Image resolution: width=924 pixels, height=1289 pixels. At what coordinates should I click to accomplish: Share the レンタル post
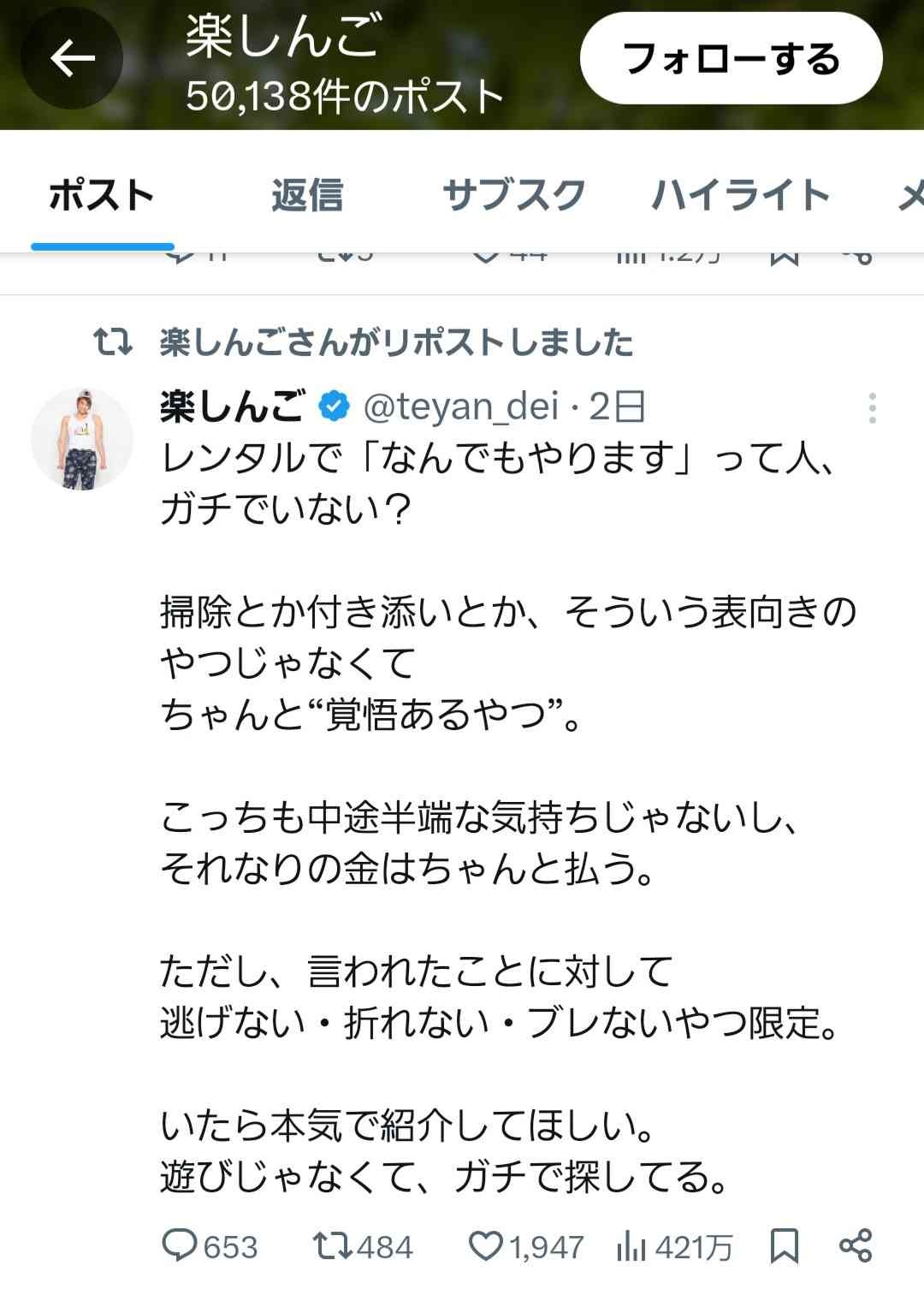point(856,1245)
